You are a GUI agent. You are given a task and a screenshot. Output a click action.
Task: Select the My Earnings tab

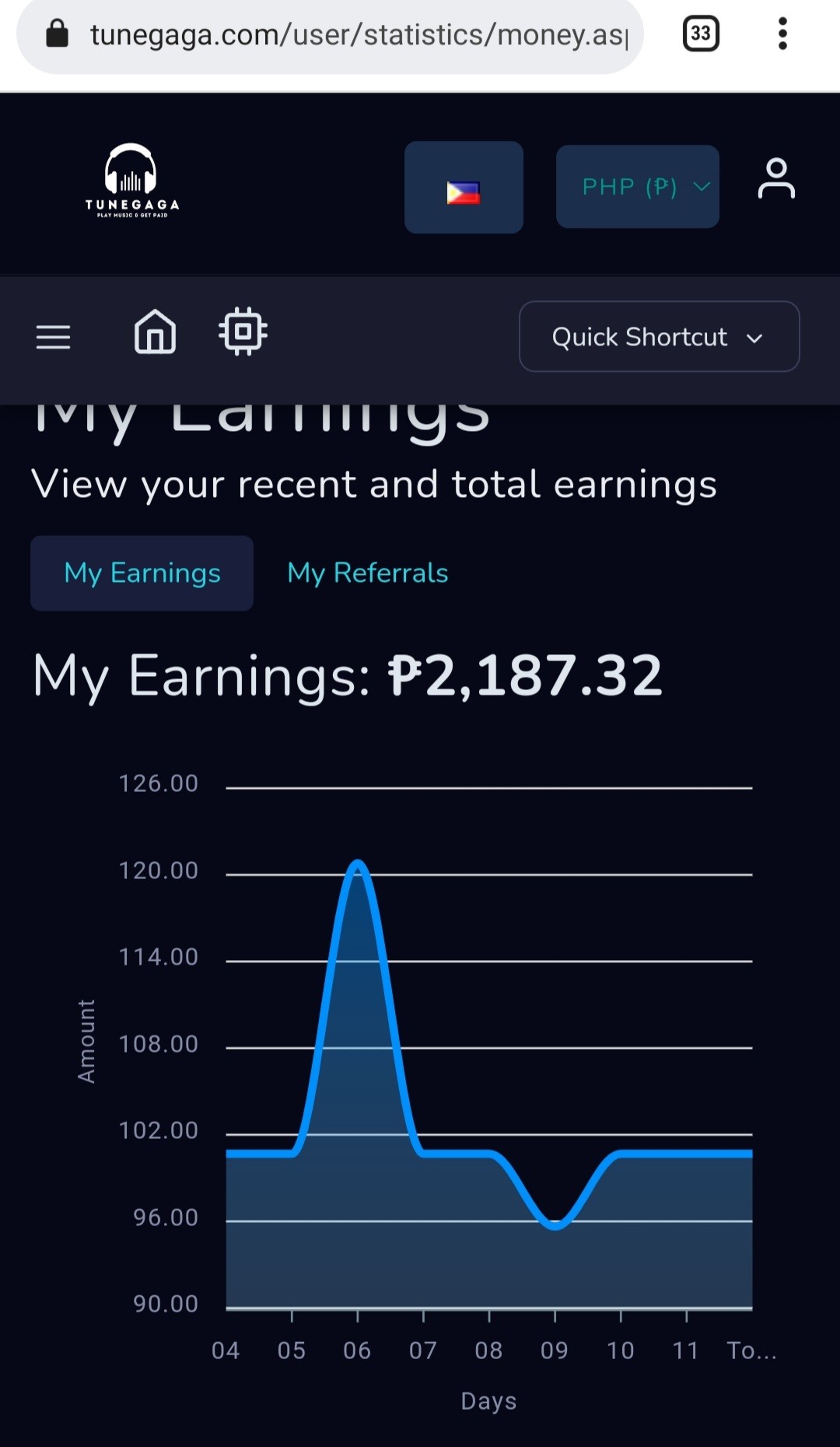(x=142, y=573)
